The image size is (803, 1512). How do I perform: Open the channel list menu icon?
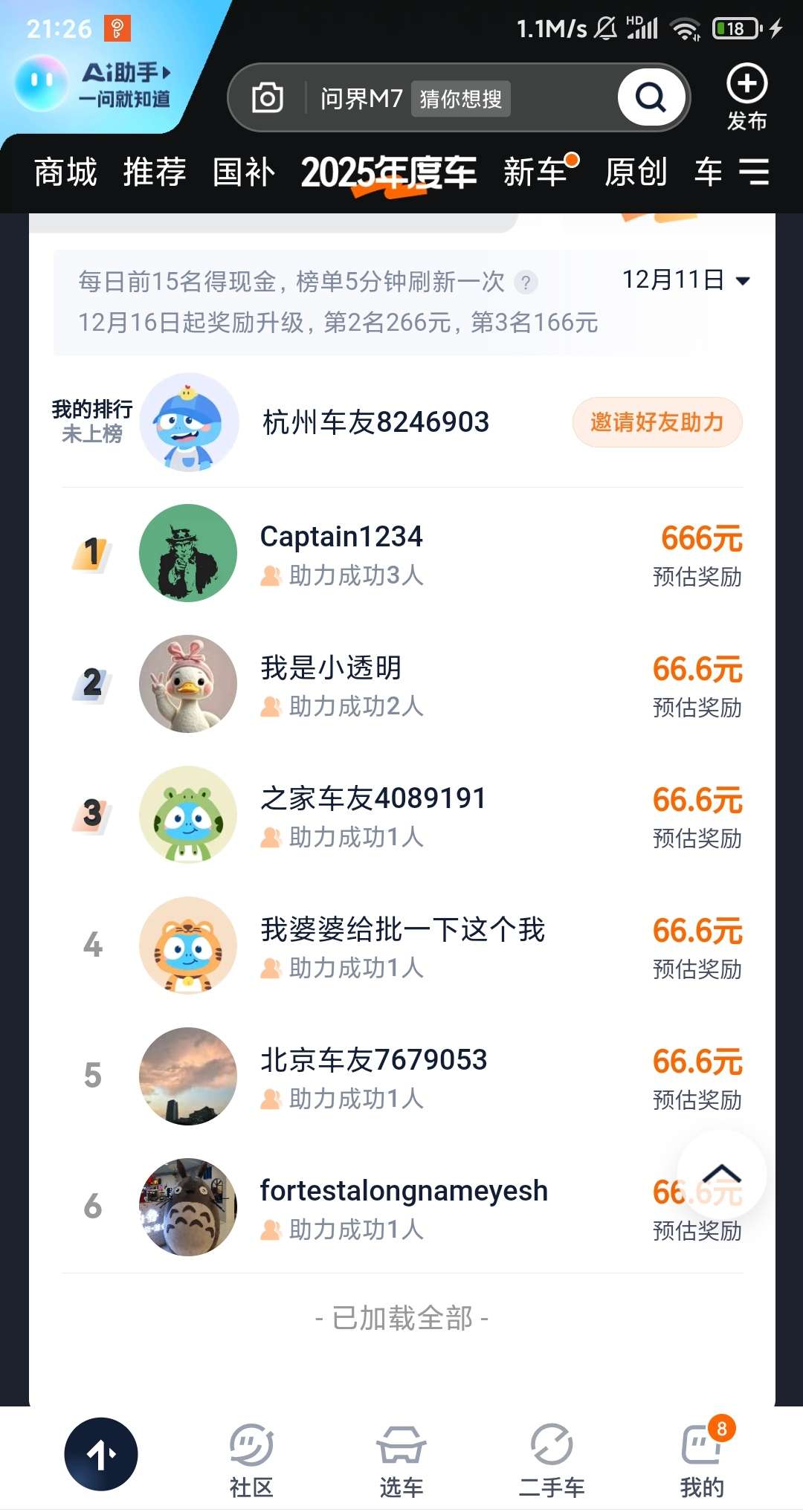click(x=754, y=172)
